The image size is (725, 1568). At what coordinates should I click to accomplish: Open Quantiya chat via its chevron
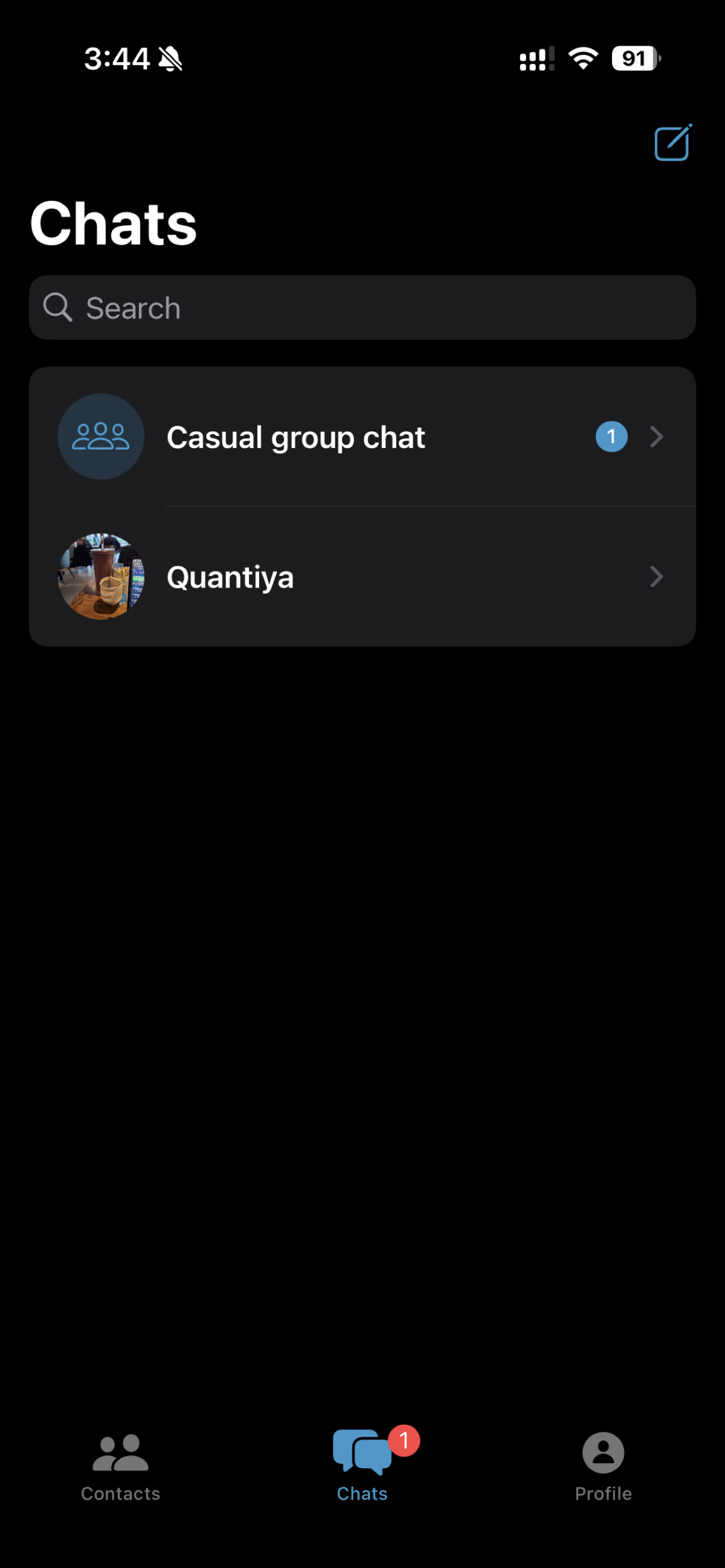click(x=656, y=577)
